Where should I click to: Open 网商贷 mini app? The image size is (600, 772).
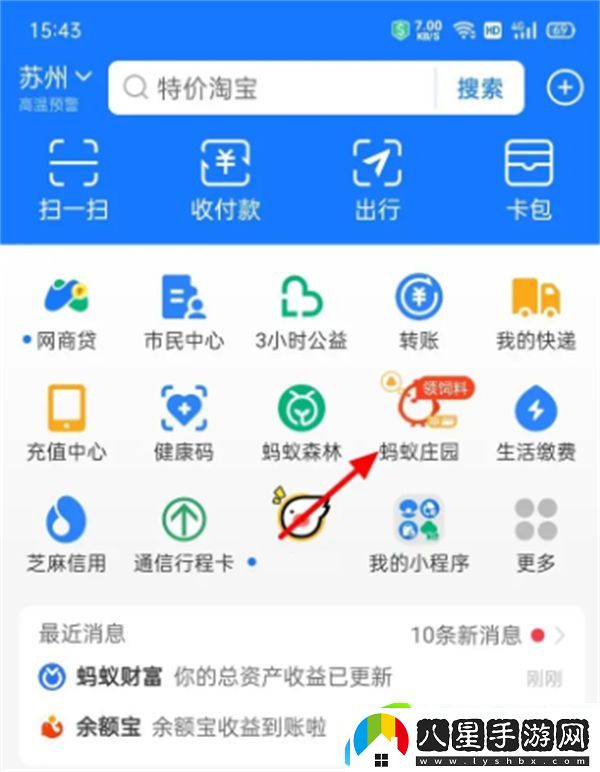[x=66, y=312]
